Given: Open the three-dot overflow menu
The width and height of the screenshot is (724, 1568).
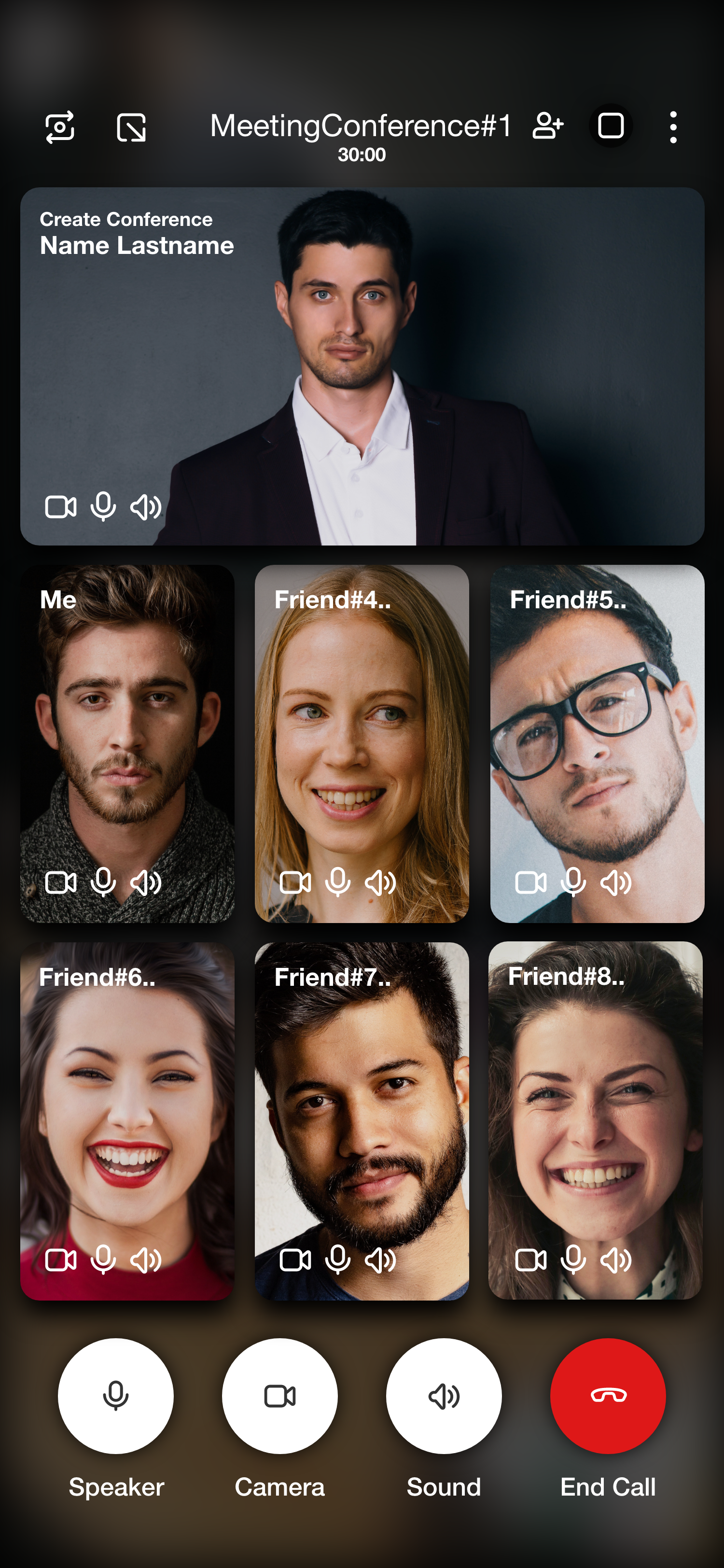Looking at the screenshot, I should click(x=673, y=126).
